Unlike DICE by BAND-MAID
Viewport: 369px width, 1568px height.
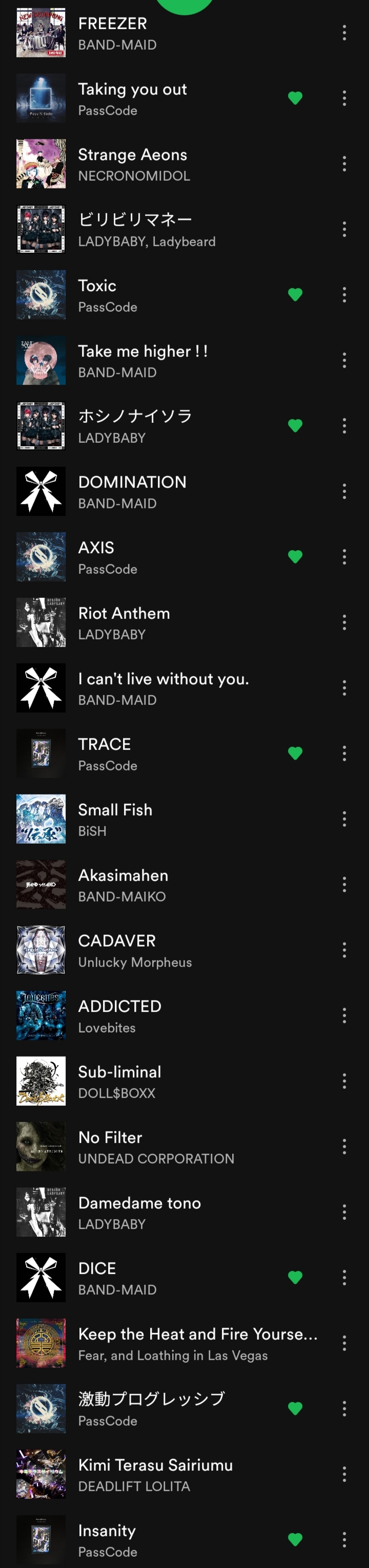pos(295,1277)
